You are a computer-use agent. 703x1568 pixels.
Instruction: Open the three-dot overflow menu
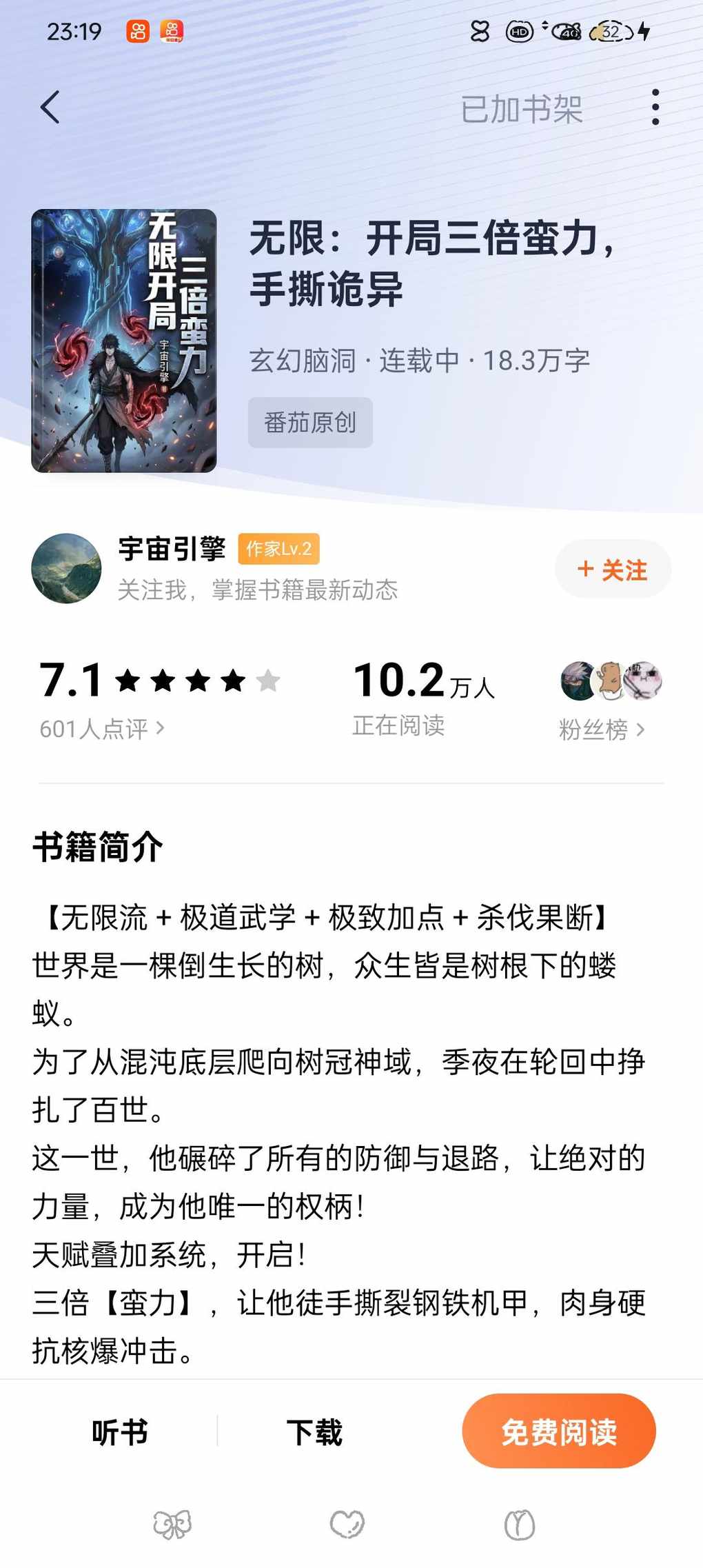(655, 108)
